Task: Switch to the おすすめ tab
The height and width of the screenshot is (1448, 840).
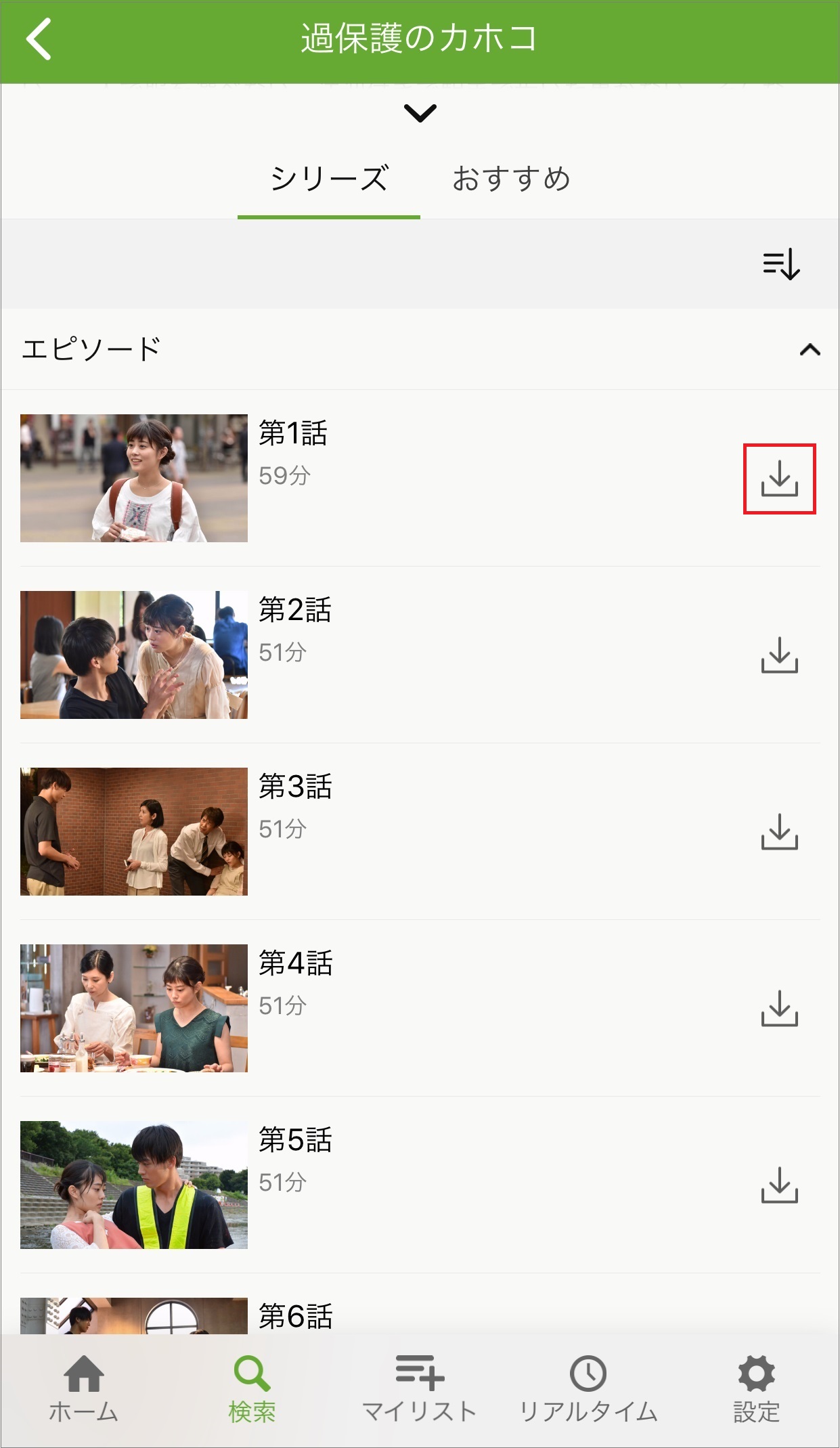Action: tap(511, 179)
